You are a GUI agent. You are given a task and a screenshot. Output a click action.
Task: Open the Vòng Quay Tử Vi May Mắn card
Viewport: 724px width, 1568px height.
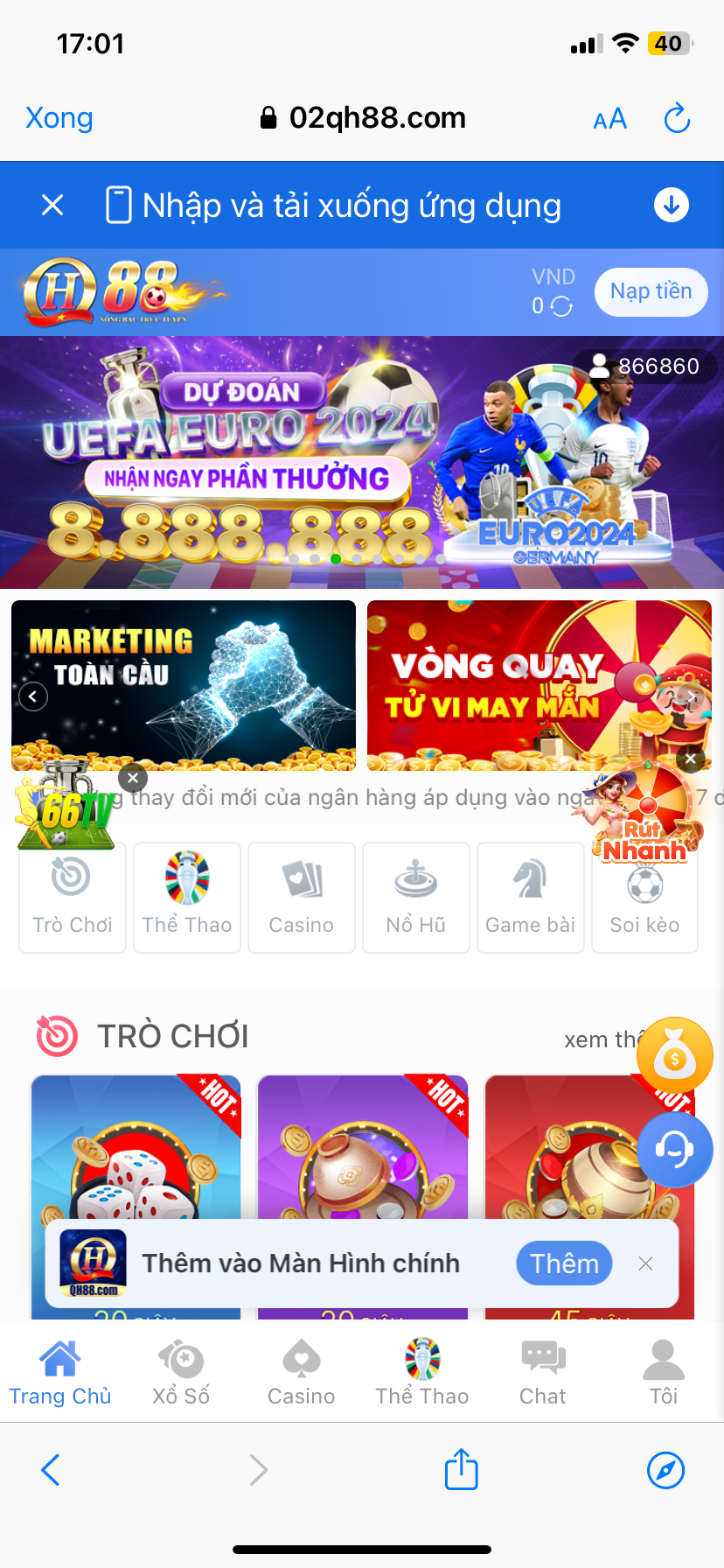[540, 685]
